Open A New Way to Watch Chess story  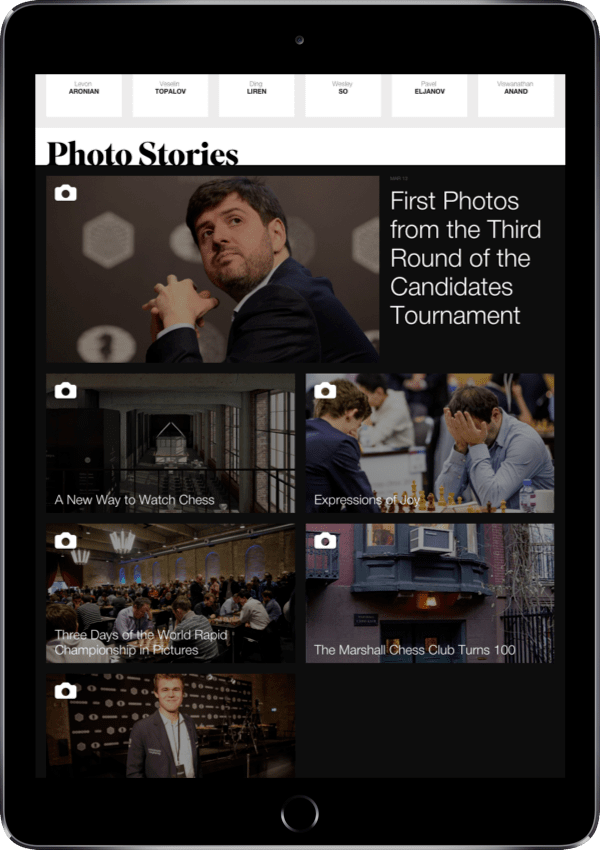(x=170, y=443)
